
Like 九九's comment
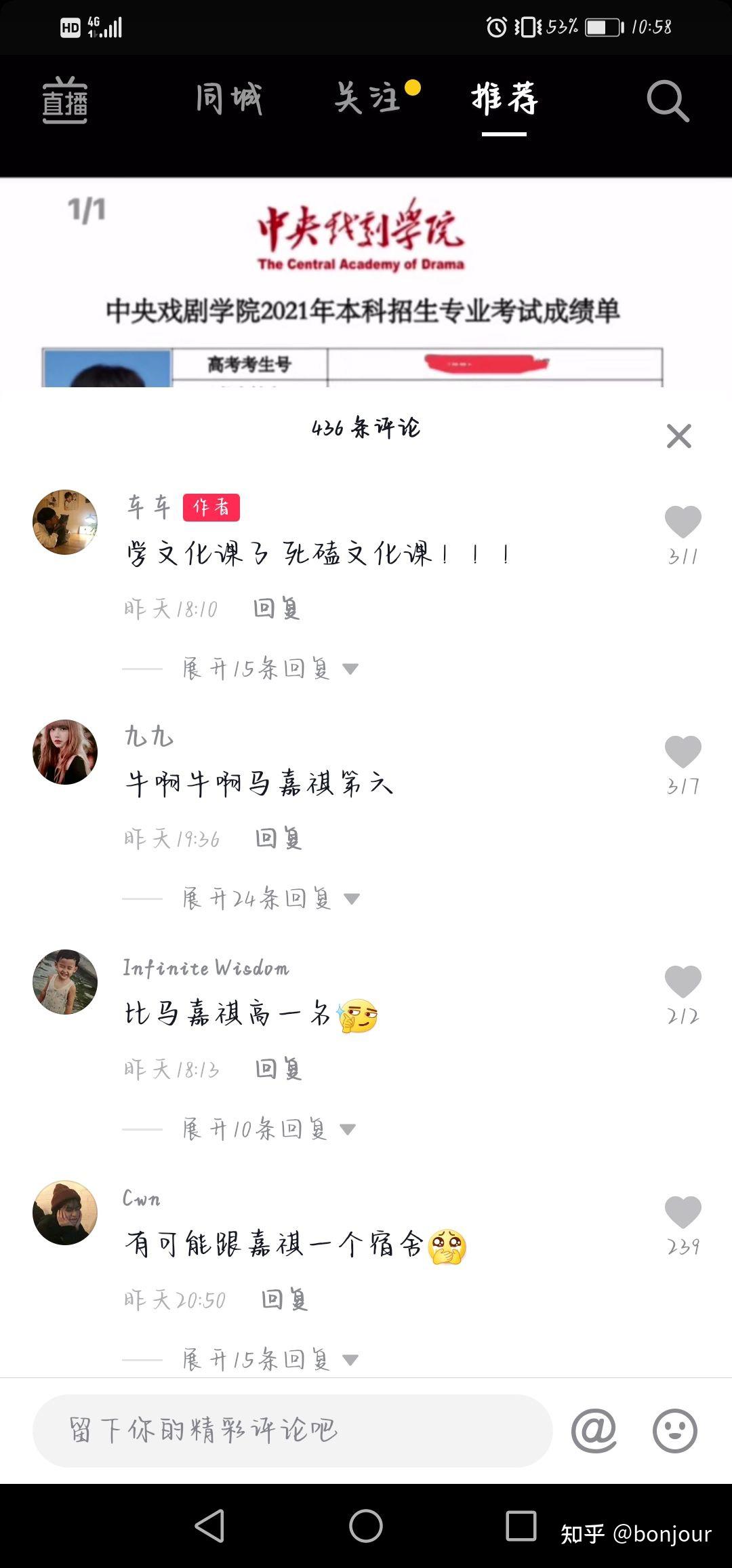pos(683,752)
